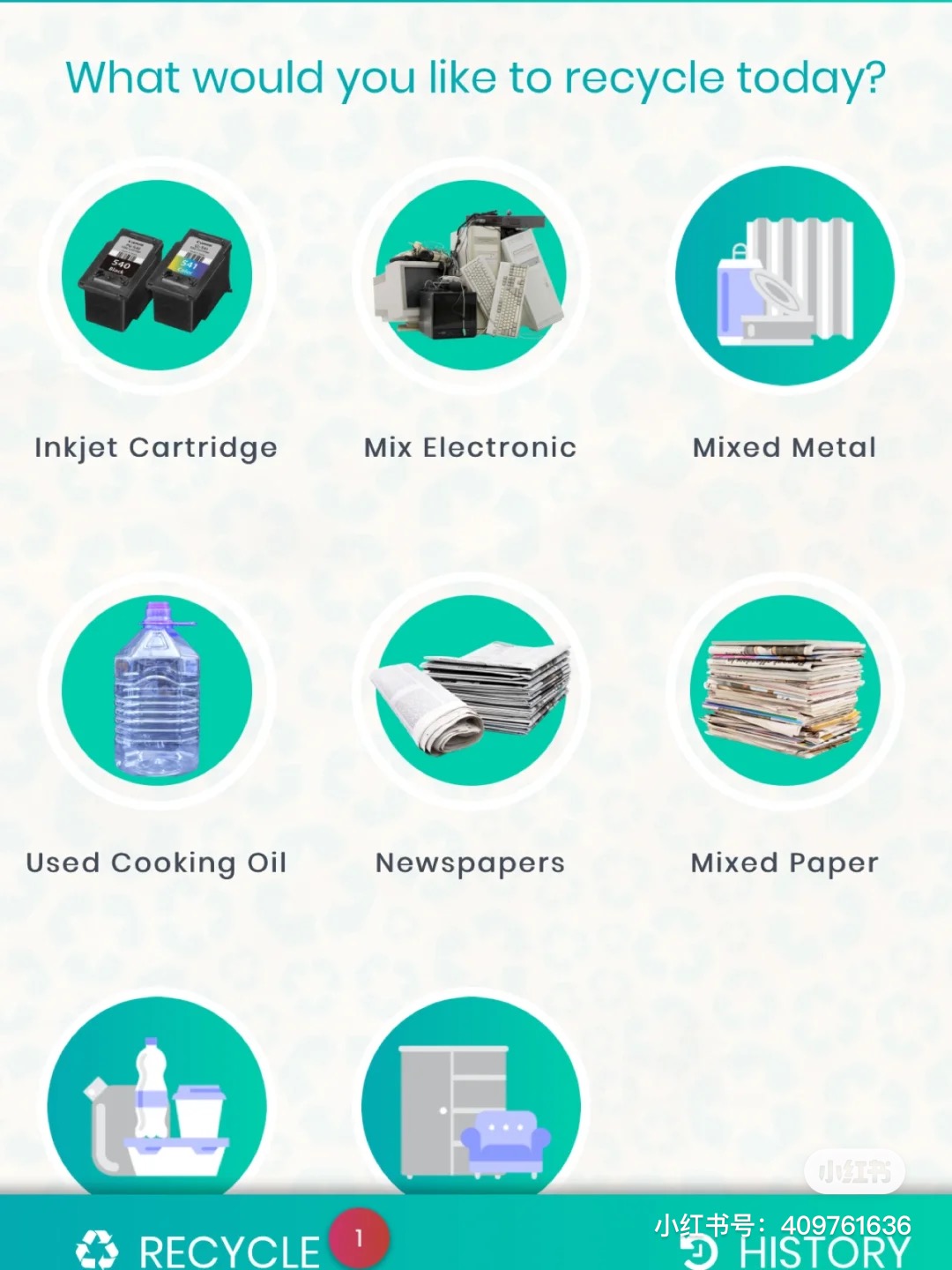Open the Mixed Metal option
Viewport: 952px width, 1270px height.
pyautogui.click(x=785, y=276)
